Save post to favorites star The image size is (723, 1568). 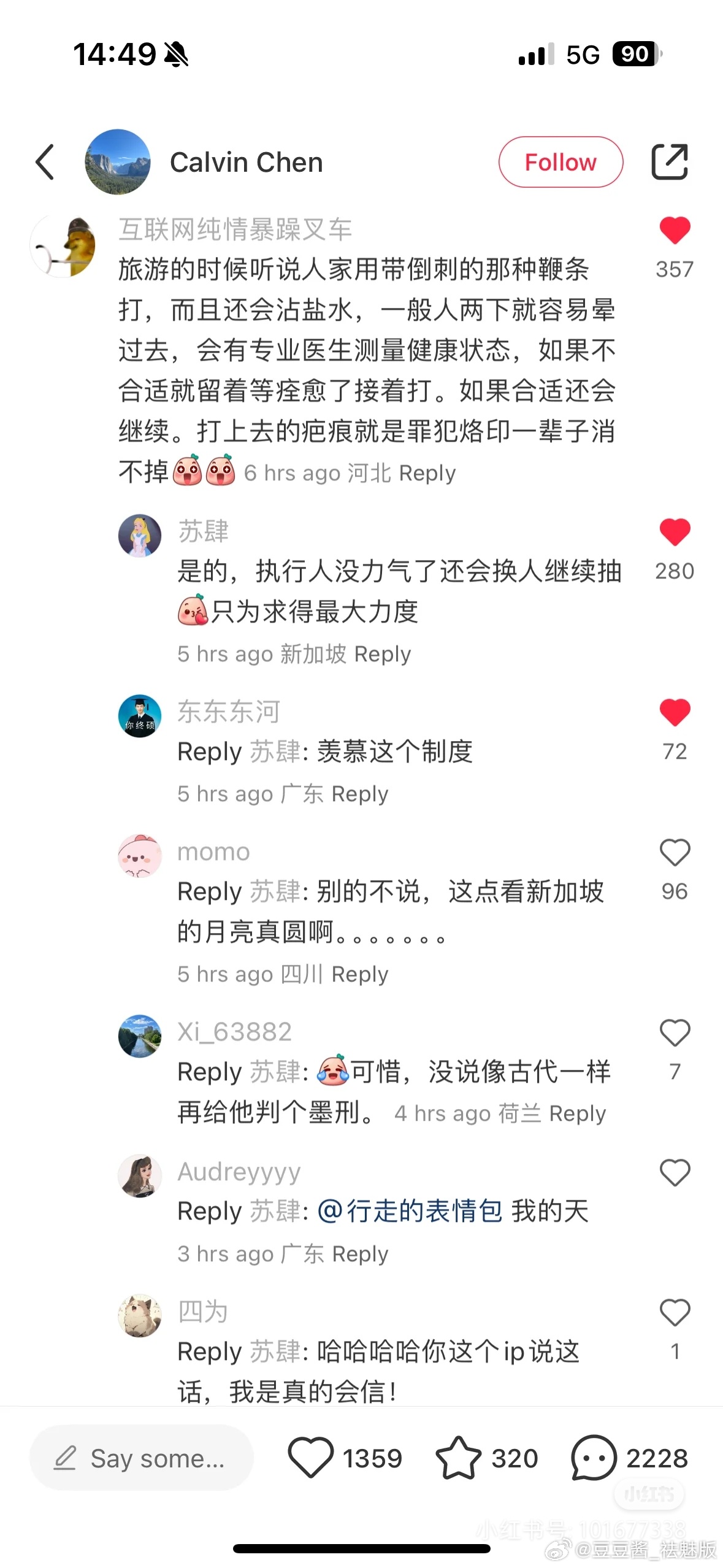tap(458, 1458)
